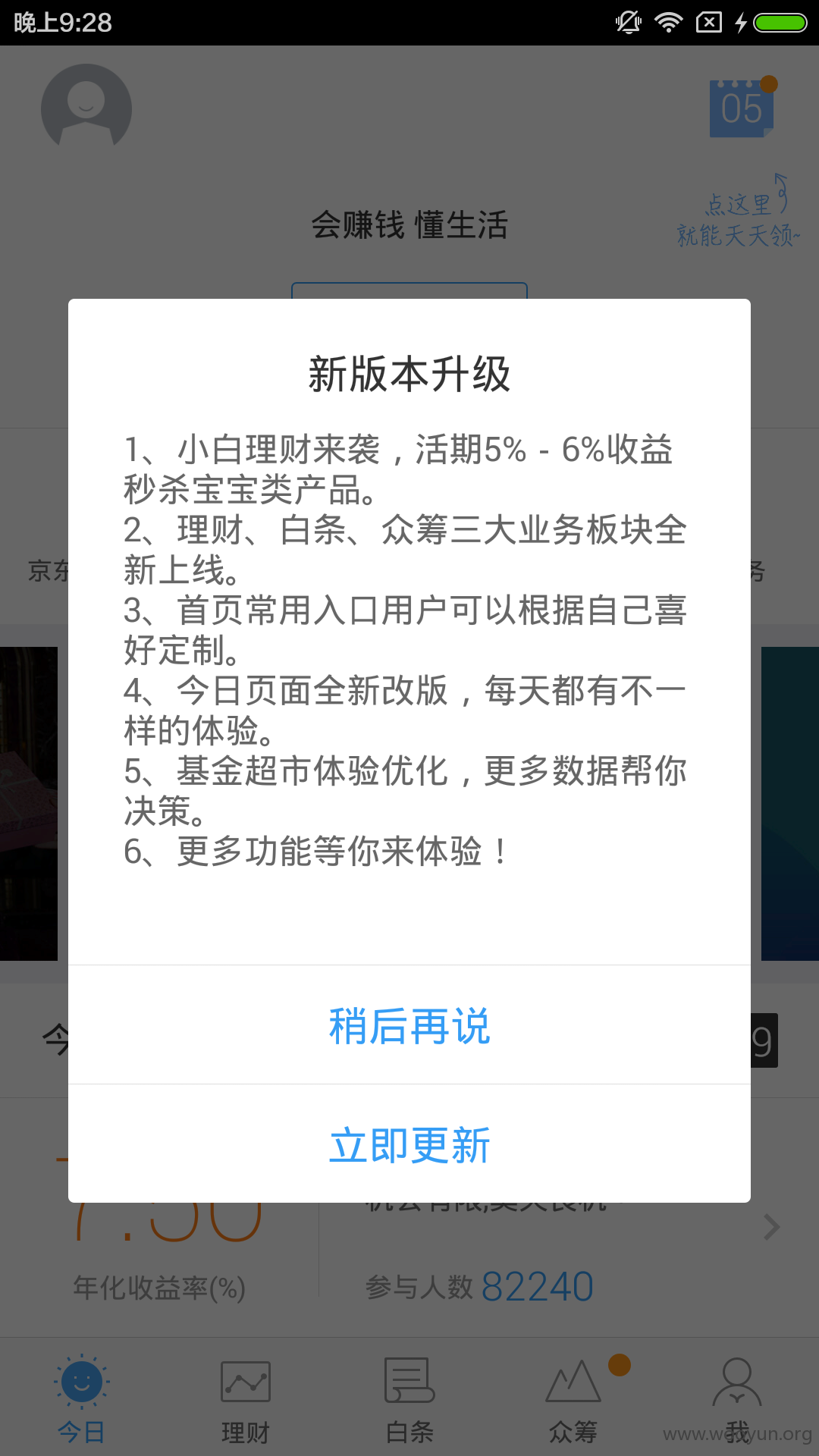
Task: Open the 我 profile tab
Action: (x=737, y=1398)
